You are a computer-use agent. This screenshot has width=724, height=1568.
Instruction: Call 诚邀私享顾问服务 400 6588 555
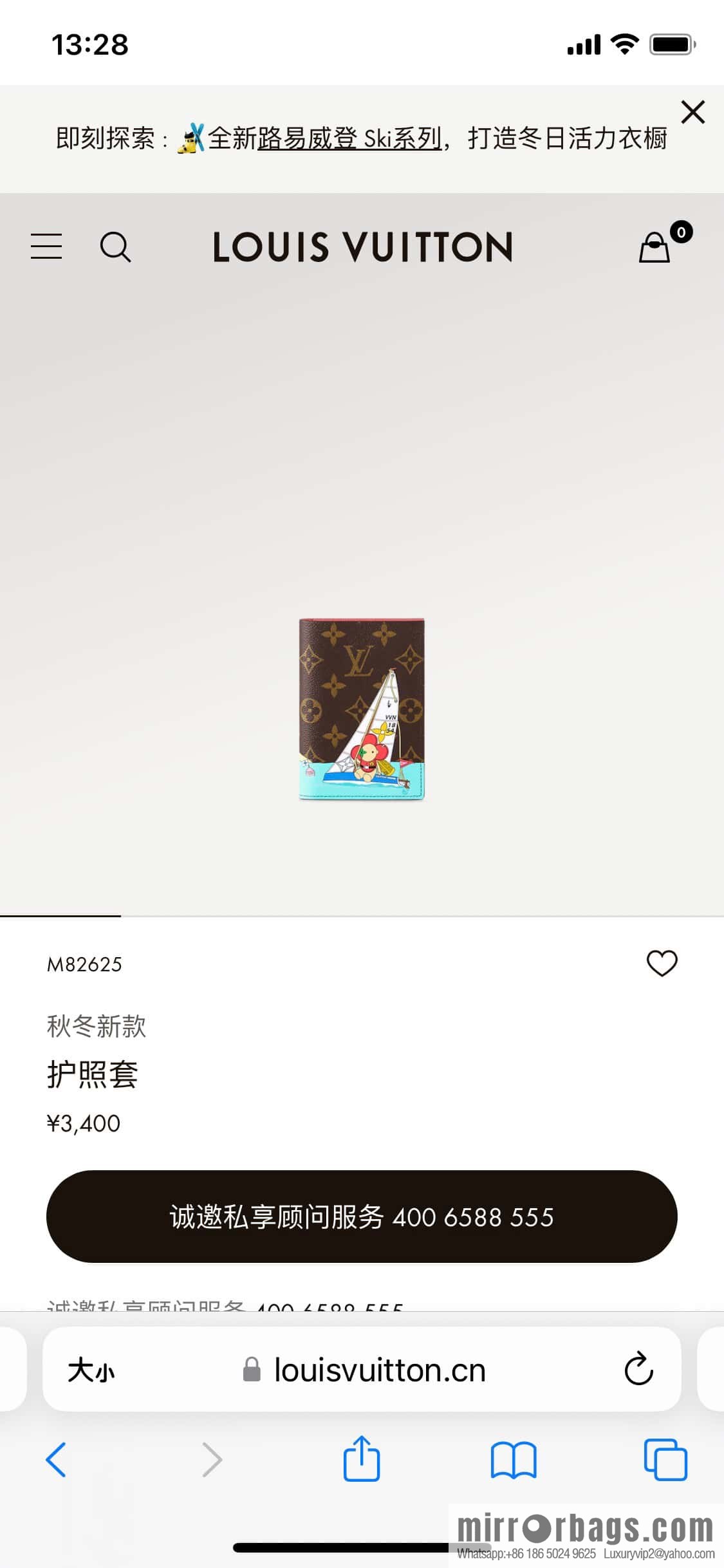click(362, 1216)
